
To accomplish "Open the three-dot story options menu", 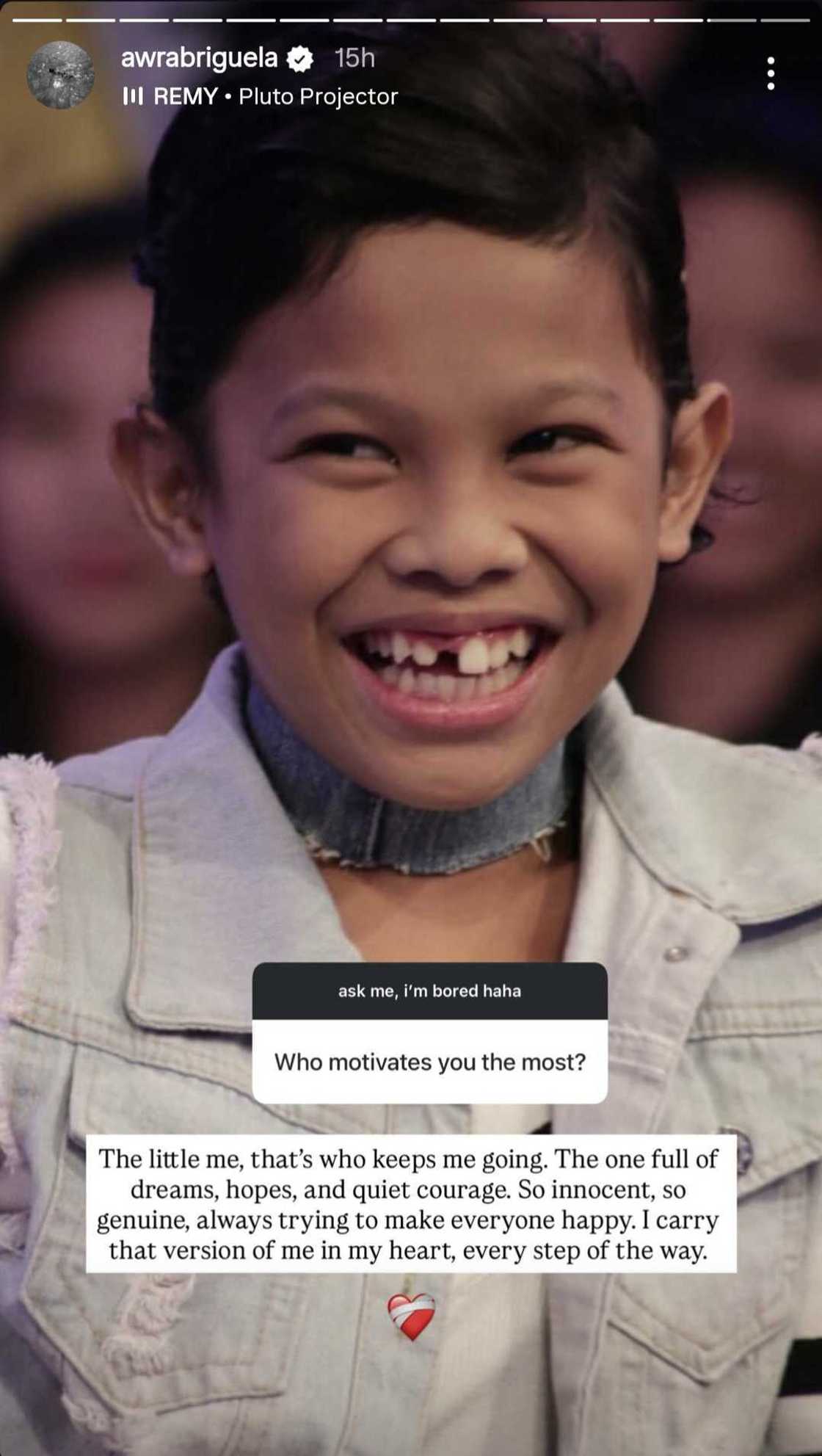I will coord(770,73).
